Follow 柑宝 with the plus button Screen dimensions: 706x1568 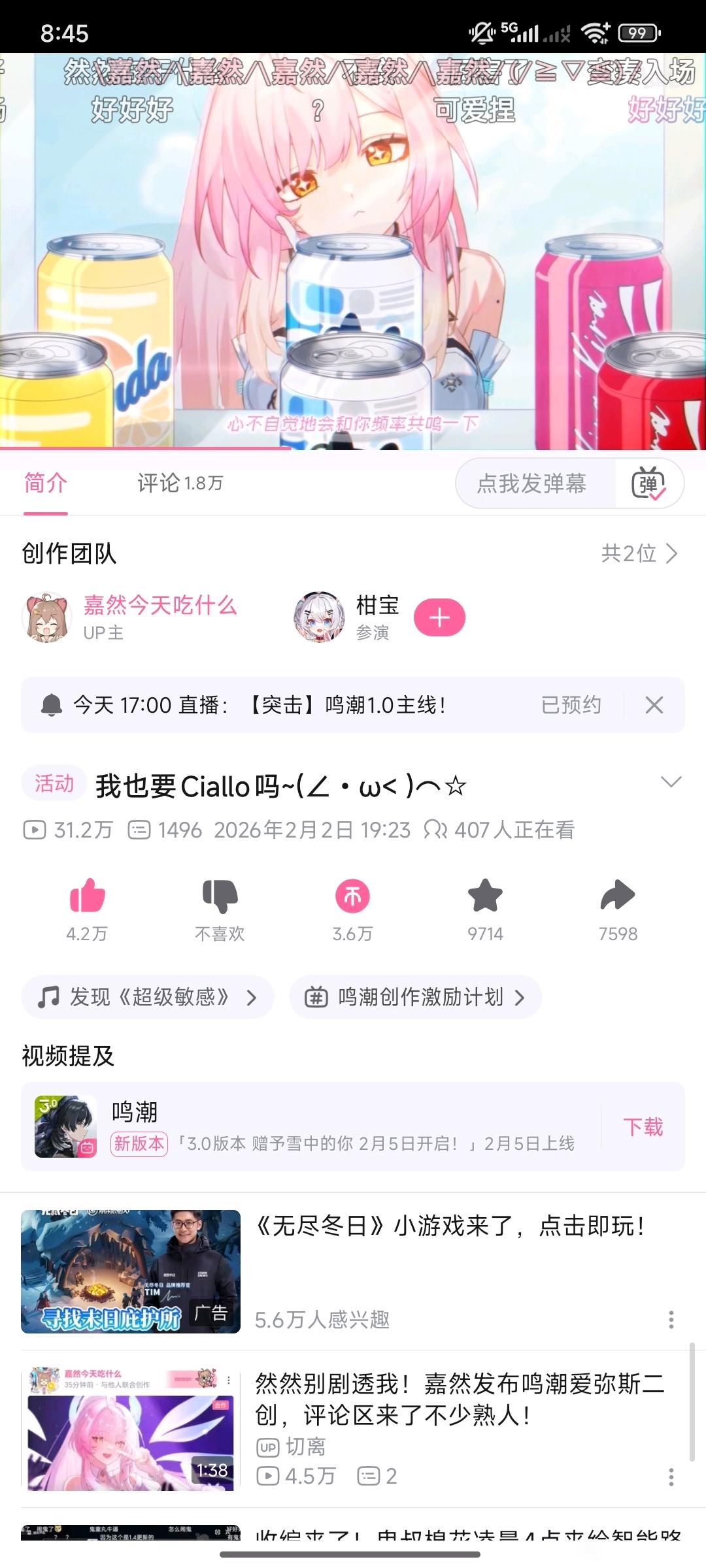pos(439,617)
